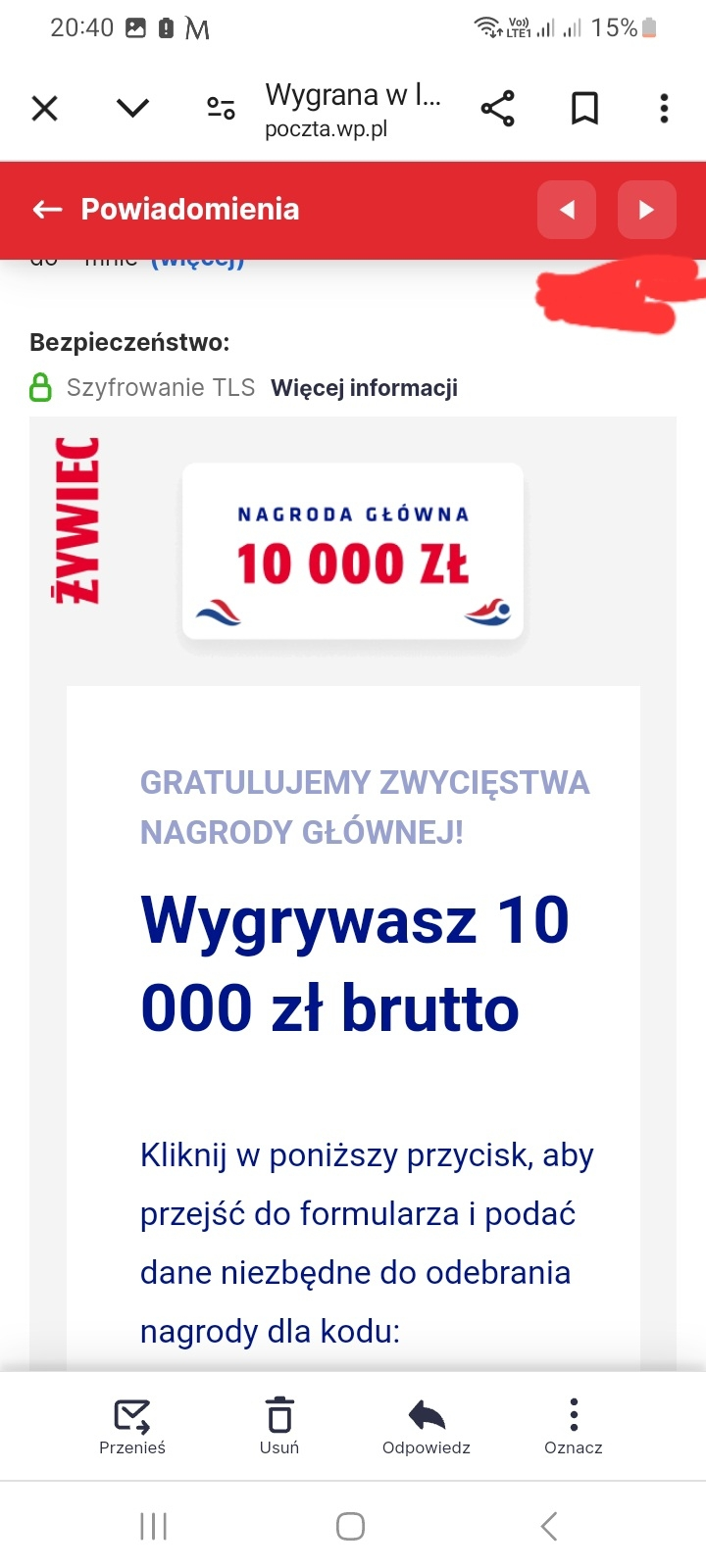Show the previous email
The image size is (706, 1568).
[x=567, y=210]
